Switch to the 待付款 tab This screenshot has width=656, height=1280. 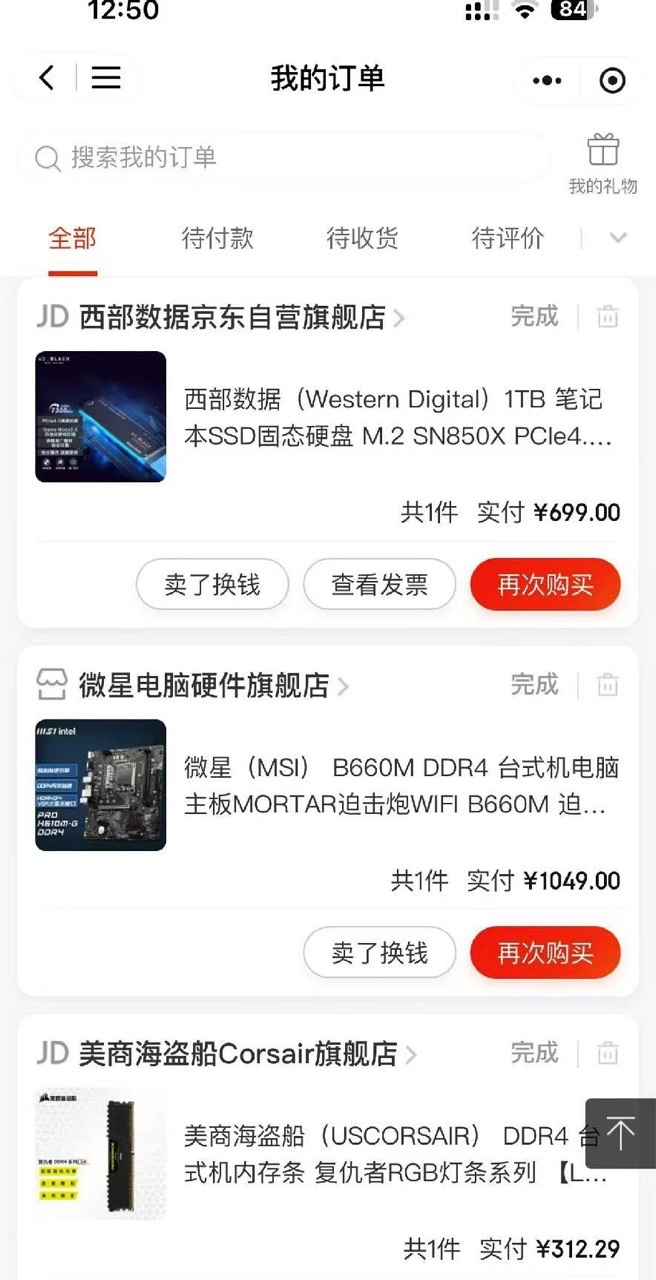click(x=217, y=238)
